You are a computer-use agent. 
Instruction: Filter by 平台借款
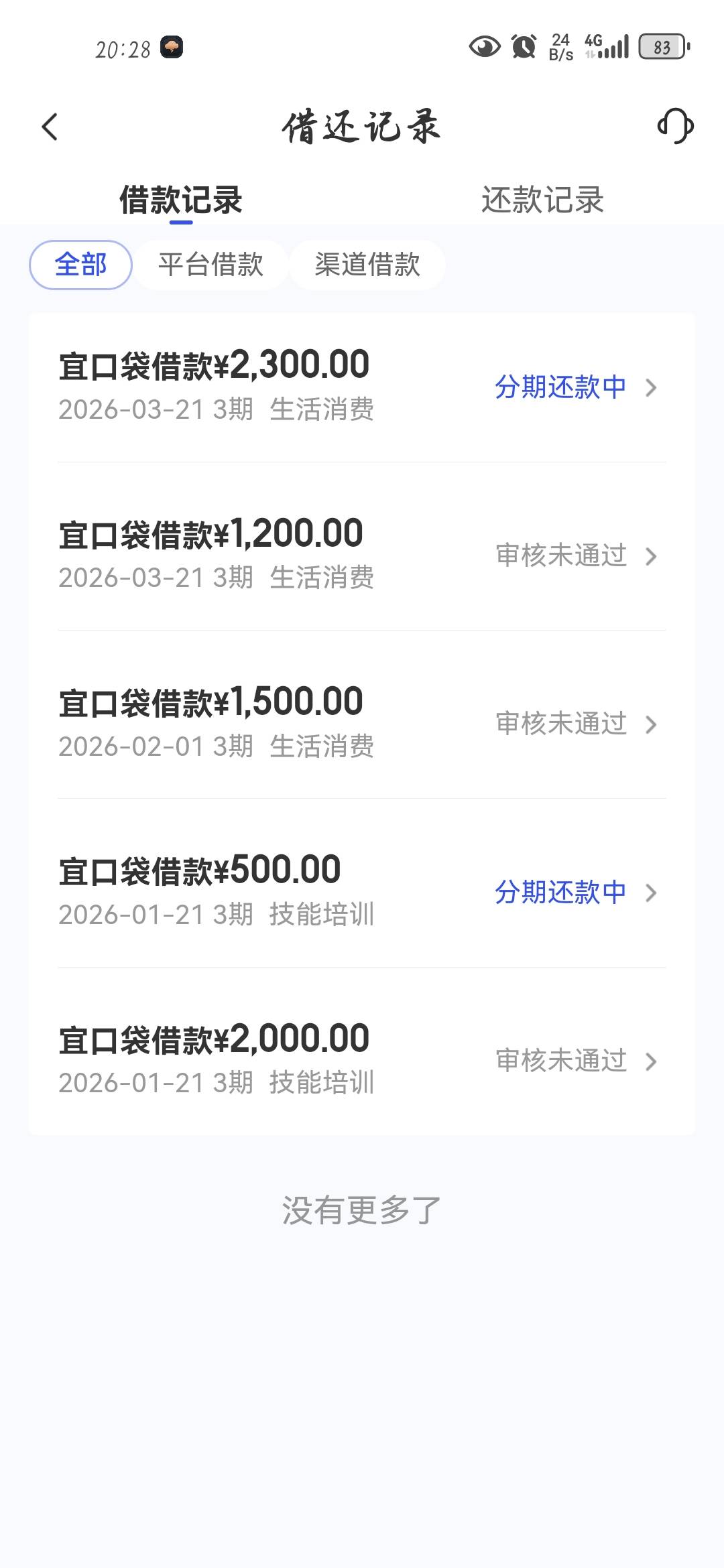point(210,265)
